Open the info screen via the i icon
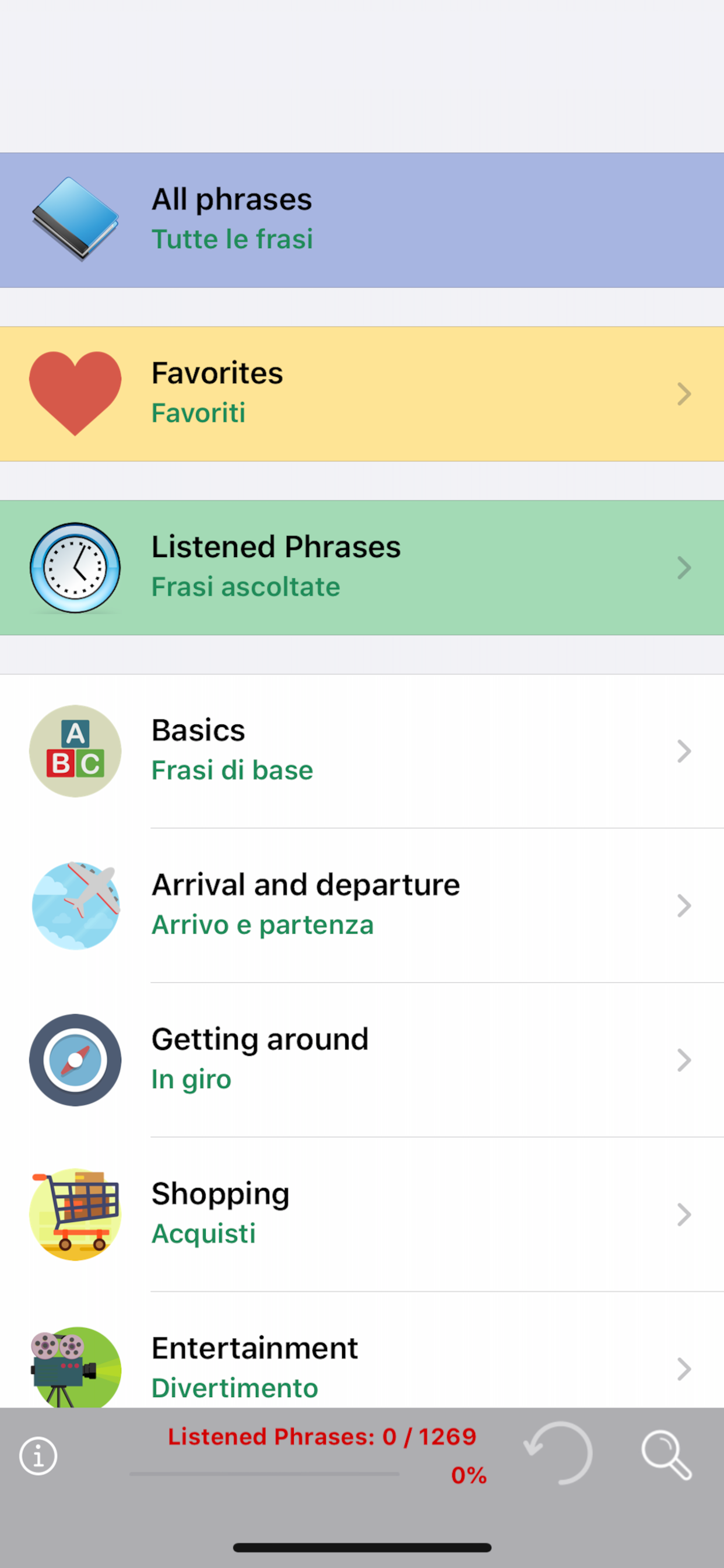This screenshot has width=724, height=1568. click(x=38, y=1456)
